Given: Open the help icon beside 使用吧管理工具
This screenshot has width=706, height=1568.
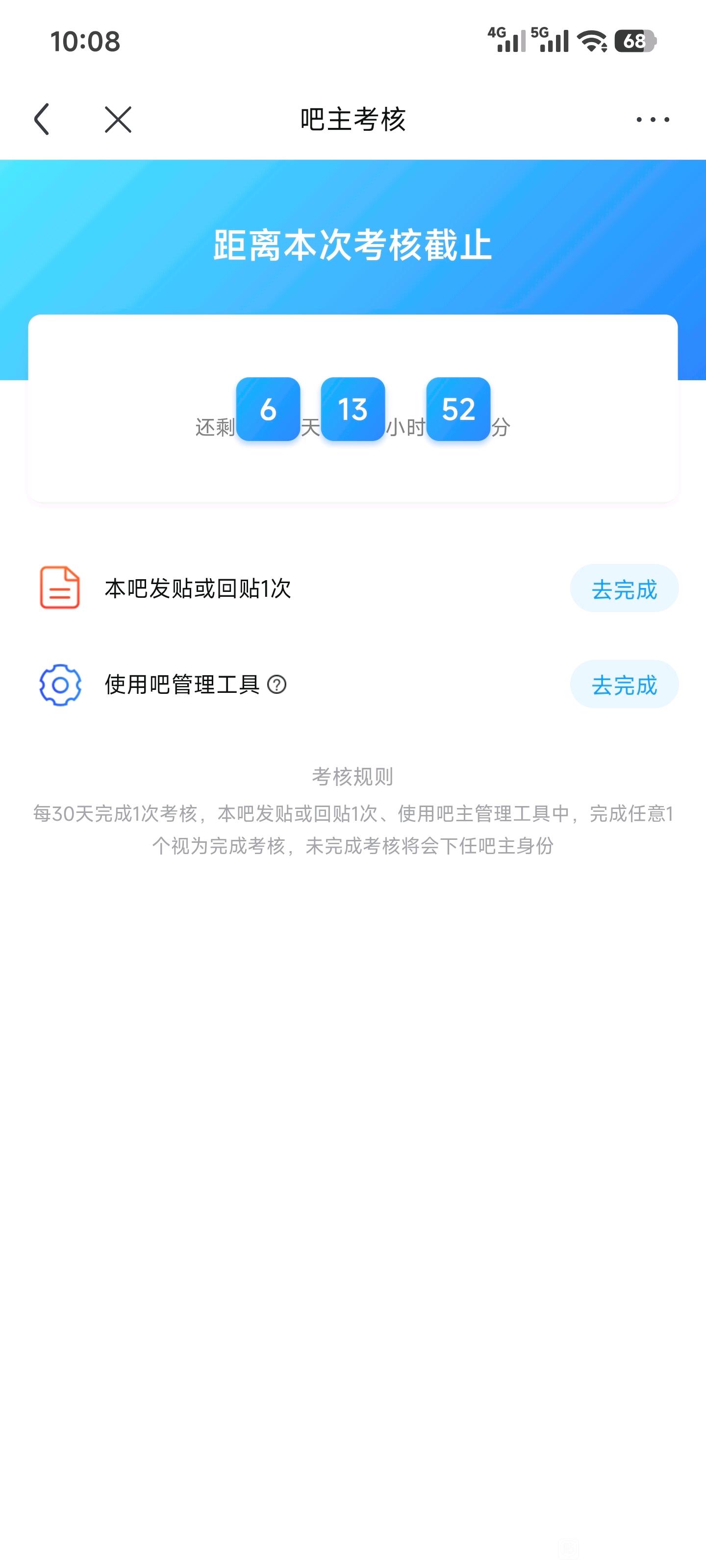Looking at the screenshot, I should pos(277,685).
